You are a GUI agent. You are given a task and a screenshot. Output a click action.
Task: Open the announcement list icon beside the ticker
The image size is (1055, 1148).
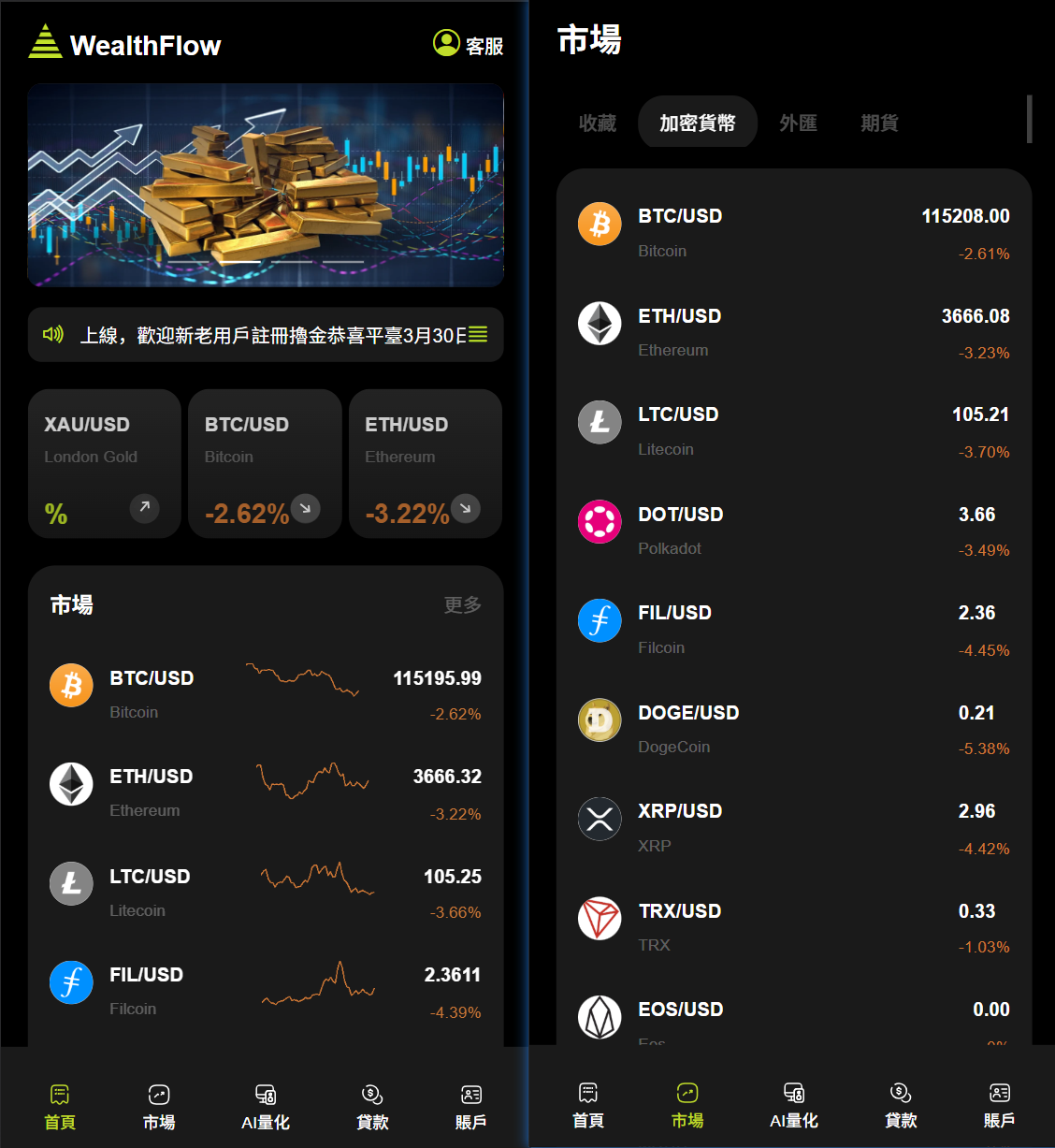pos(478,334)
